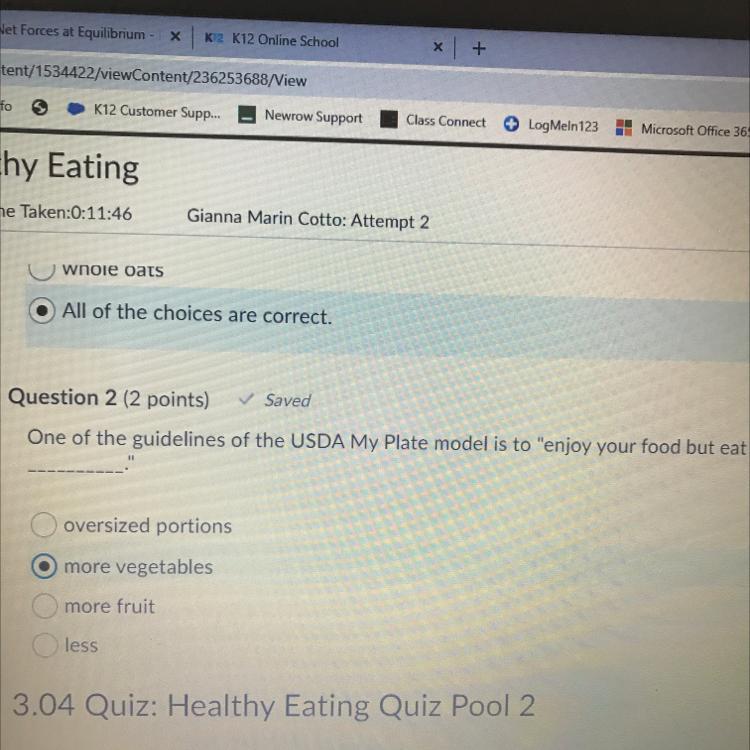The image size is (750, 750).
Task: Switch to the Net Forces at Equilibrium tab
Action: pyautogui.click(x=75, y=33)
